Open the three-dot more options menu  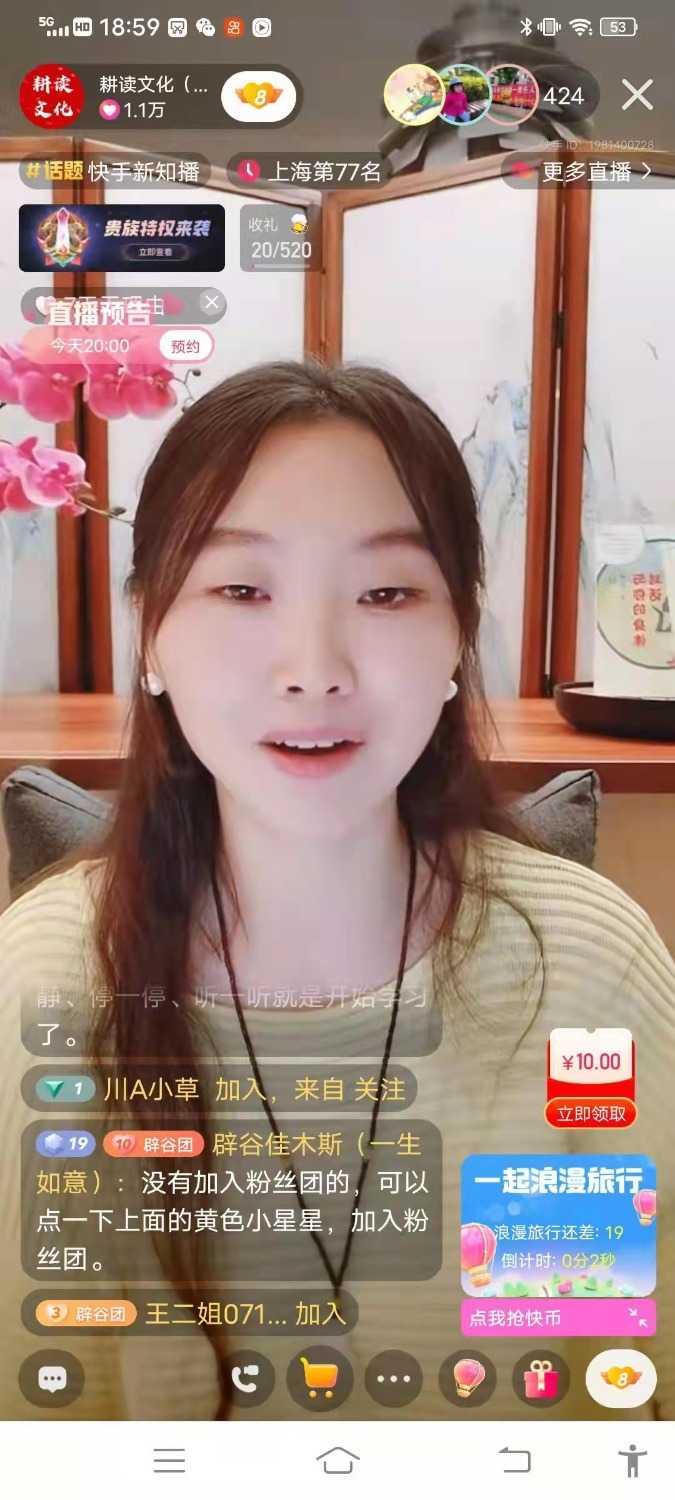(x=393, y=1379)
